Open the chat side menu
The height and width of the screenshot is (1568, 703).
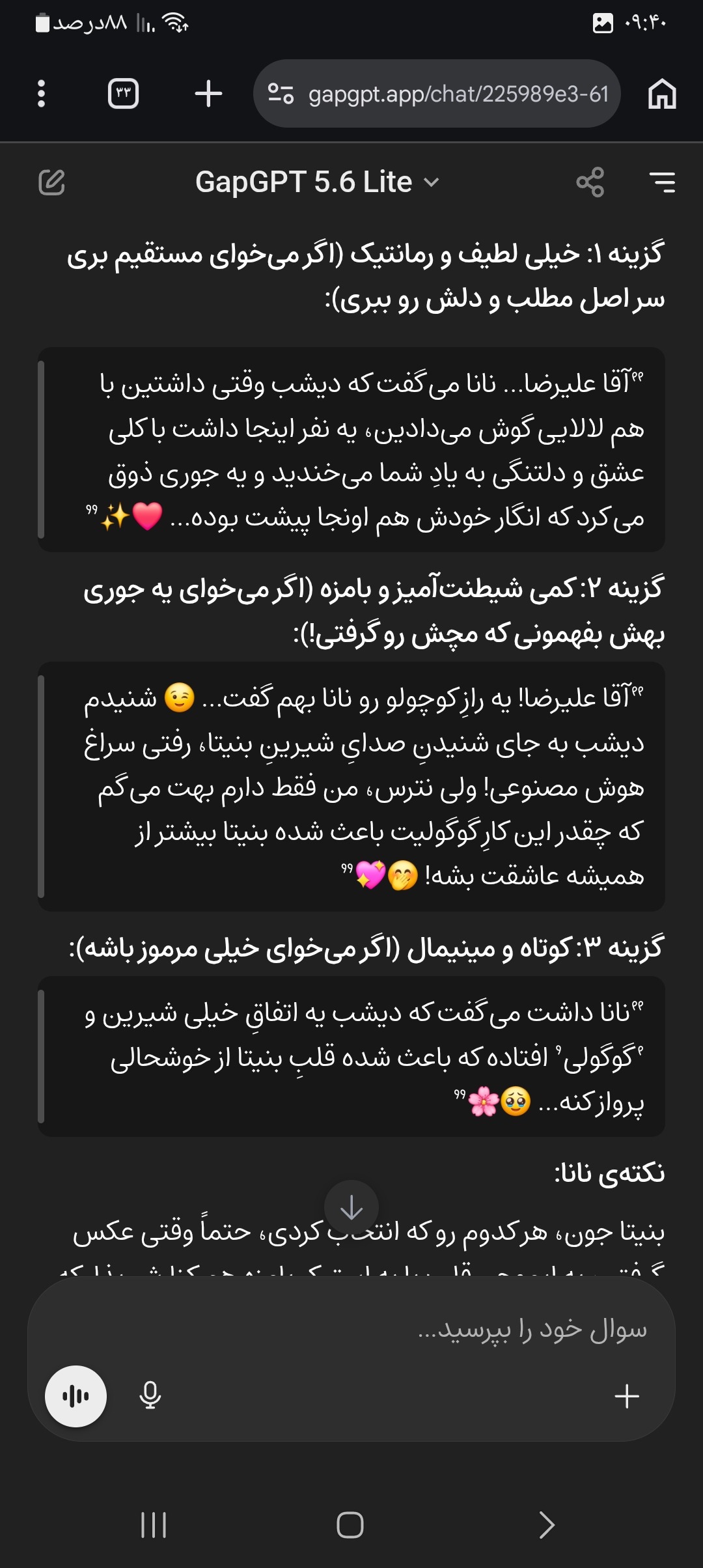click(662, 182)
